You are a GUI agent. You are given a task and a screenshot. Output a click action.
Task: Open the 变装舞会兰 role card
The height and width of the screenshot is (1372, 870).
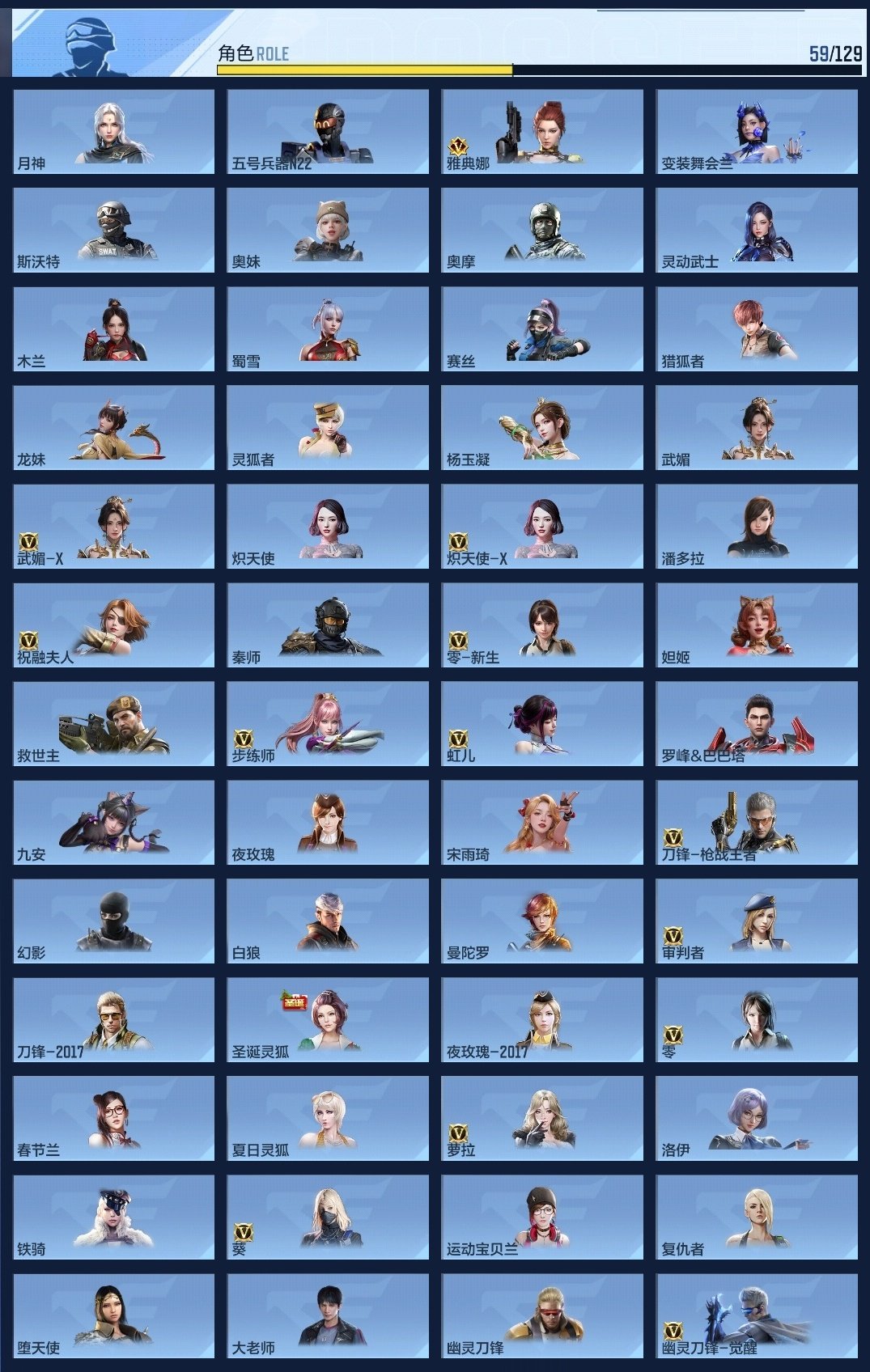pyautogui.click(x=757, y=132)
